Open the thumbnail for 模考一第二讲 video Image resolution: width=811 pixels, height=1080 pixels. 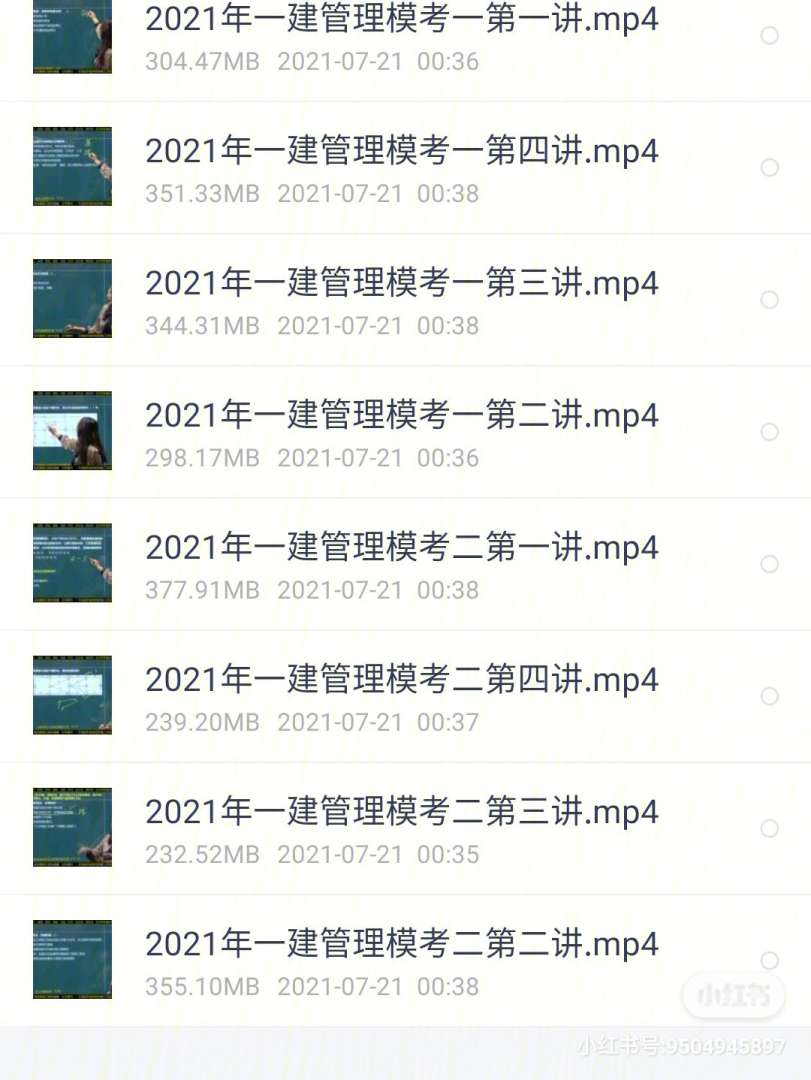click(71, 431)
